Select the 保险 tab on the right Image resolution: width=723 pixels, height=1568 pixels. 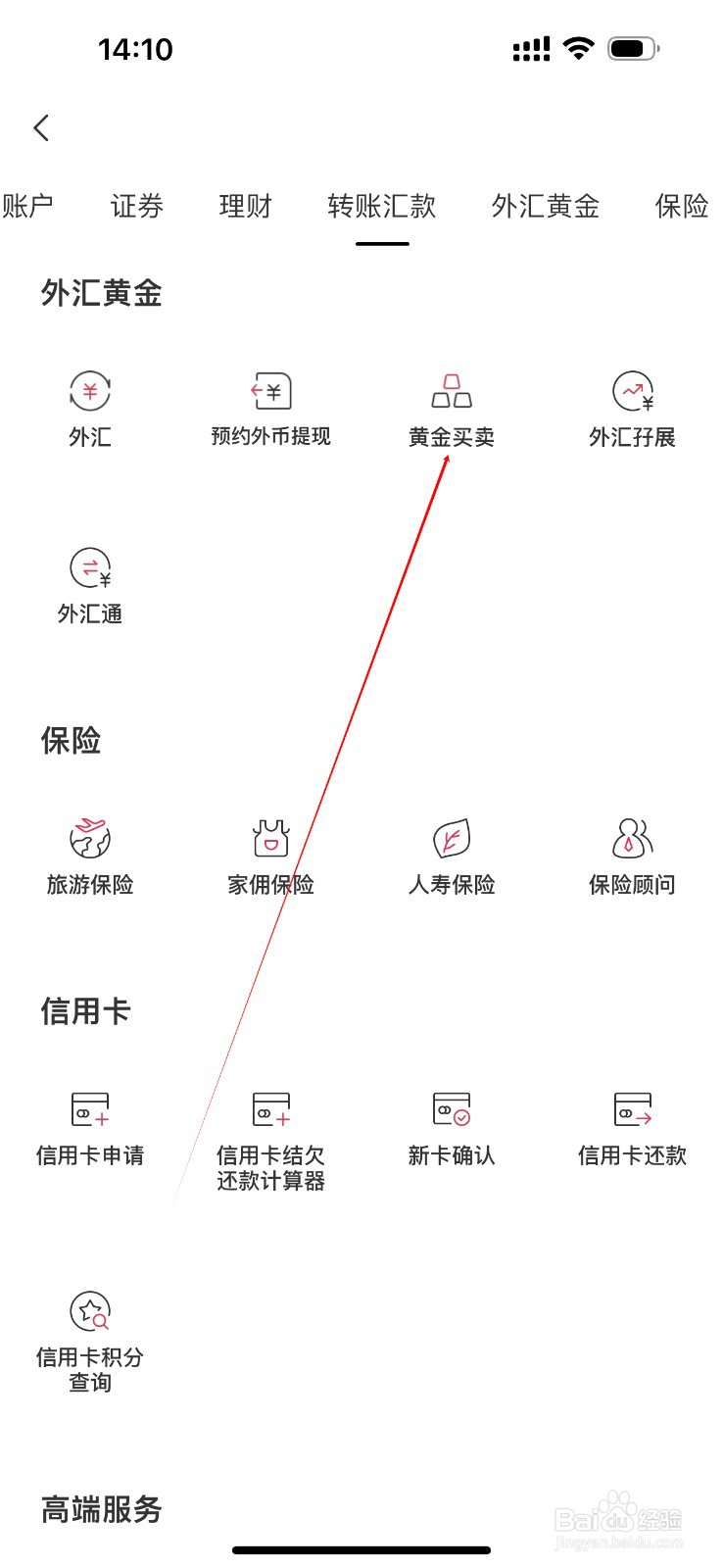point(681,207)
